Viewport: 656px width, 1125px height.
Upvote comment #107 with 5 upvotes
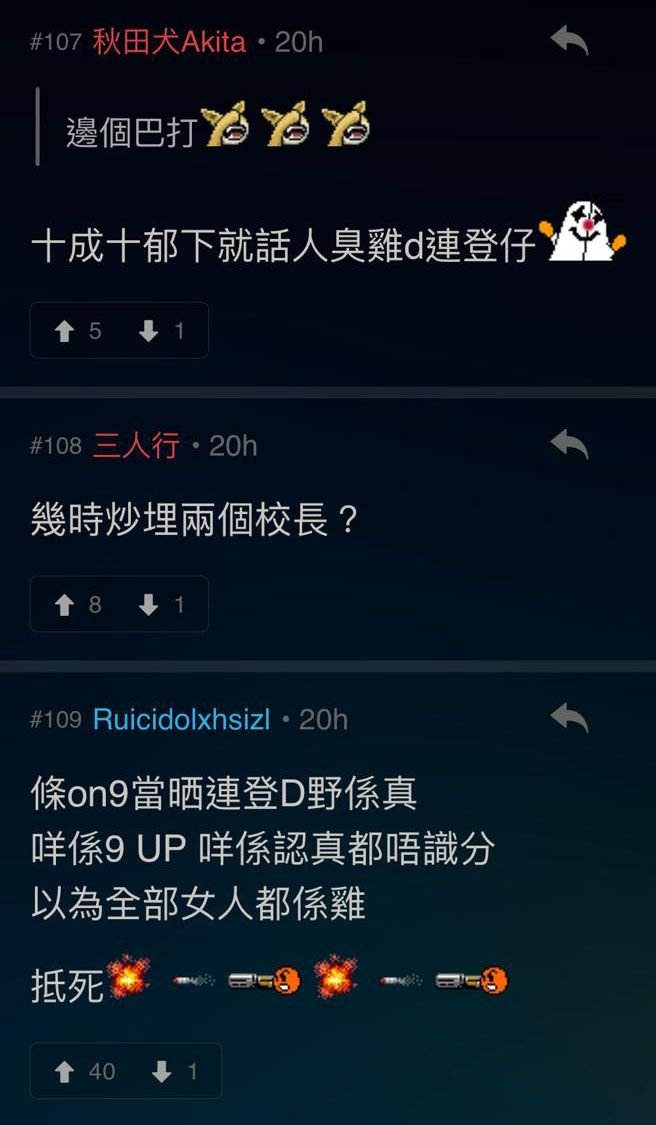(65, 331)
